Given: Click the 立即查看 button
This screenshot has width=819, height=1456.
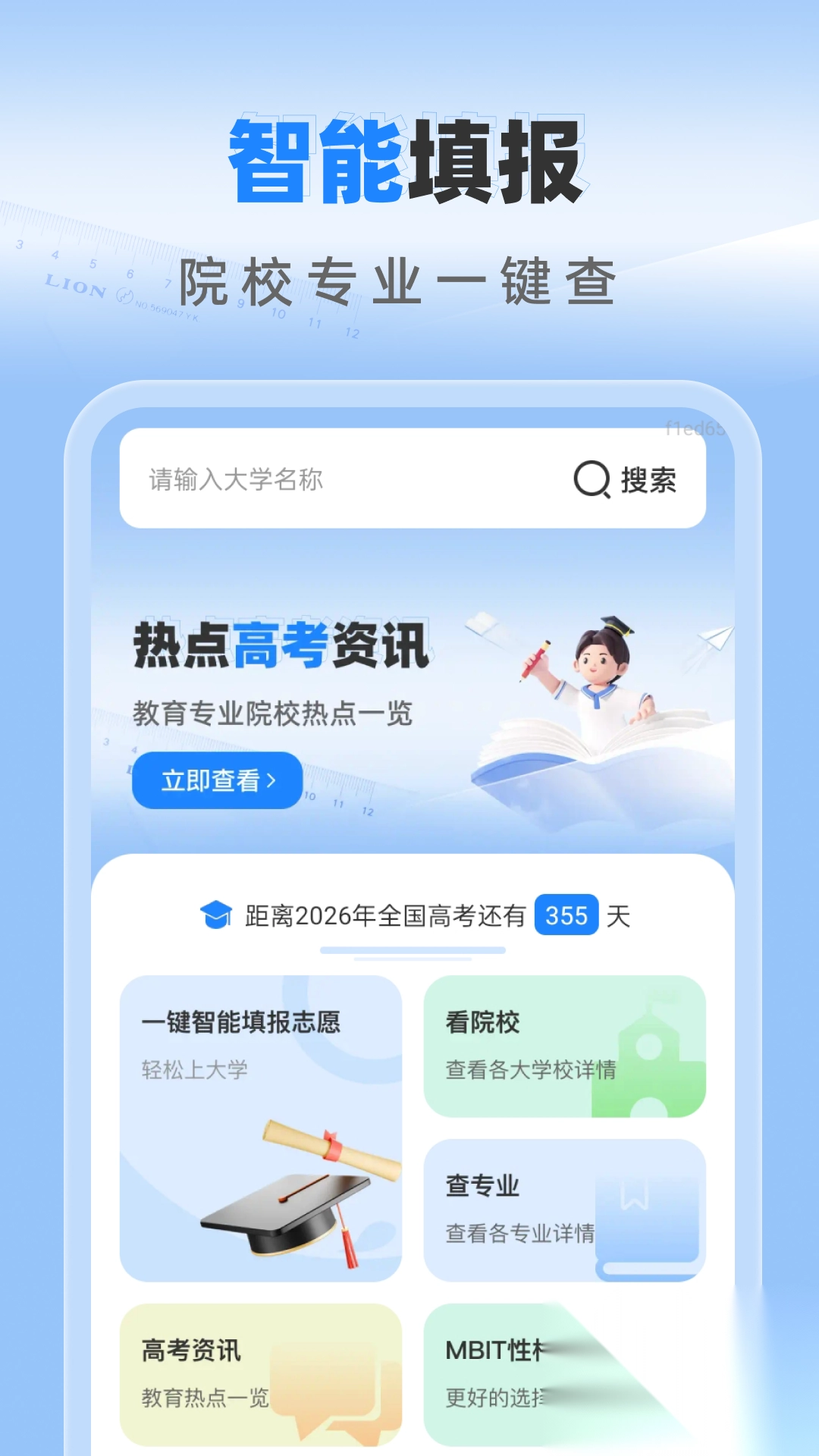Looking at the screenshot, I should click(x=217, y=780).
